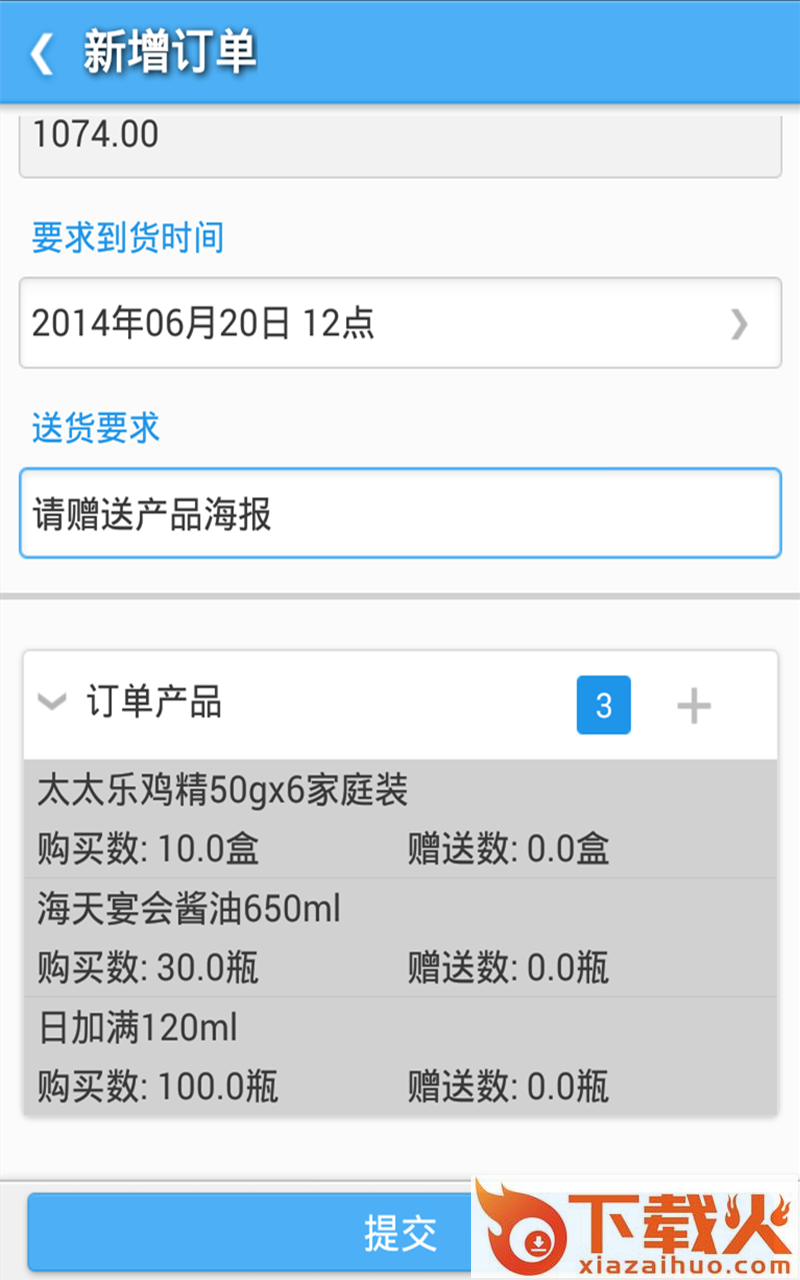Image resolution: width=800 pixels, height=1280 pixels.
Task: Tap 赠送数 0.0瓶 beside 海天宴会酱油
Action: point(505,967)
